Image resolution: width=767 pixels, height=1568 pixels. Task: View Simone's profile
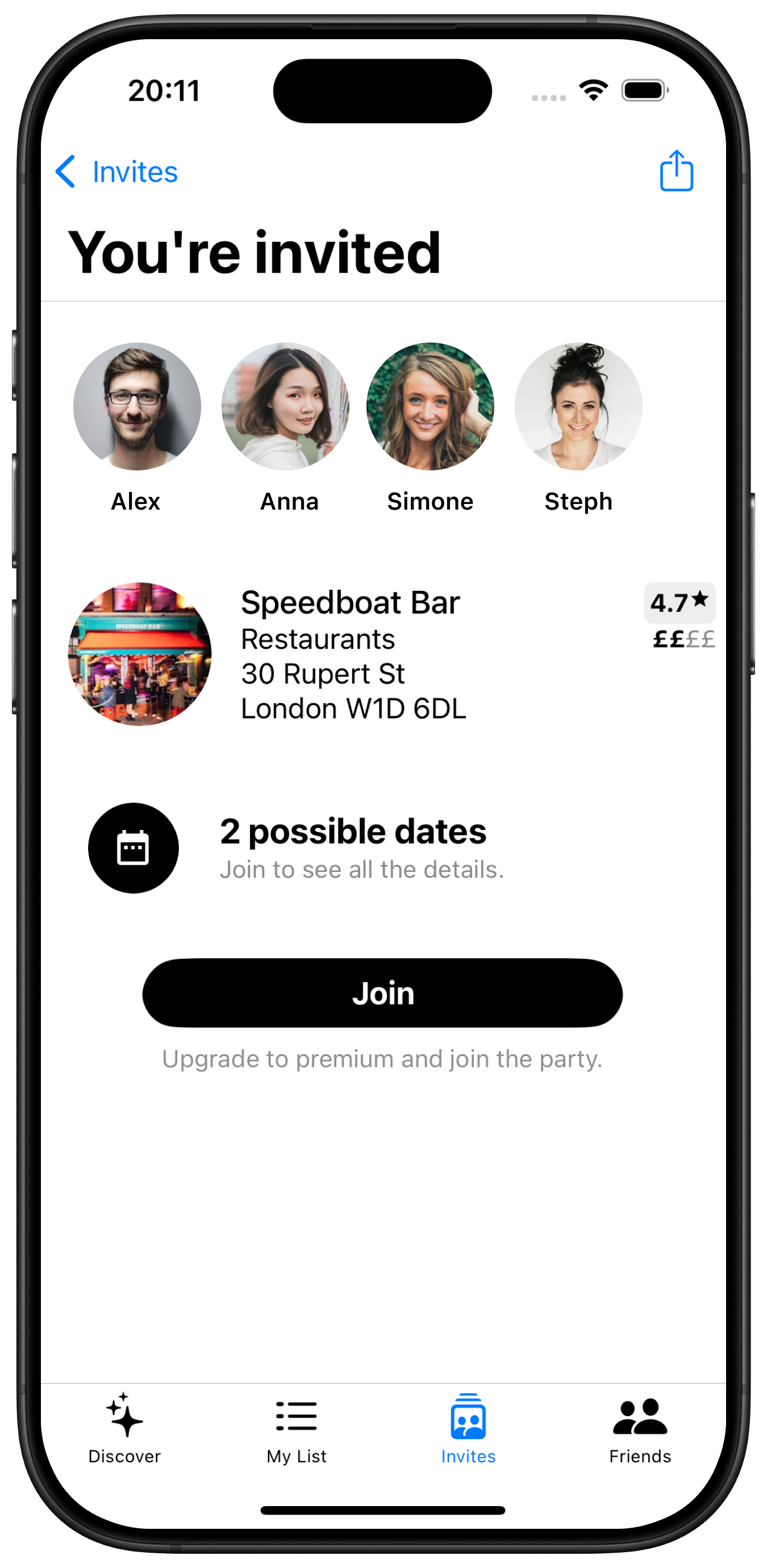[431, 407]
